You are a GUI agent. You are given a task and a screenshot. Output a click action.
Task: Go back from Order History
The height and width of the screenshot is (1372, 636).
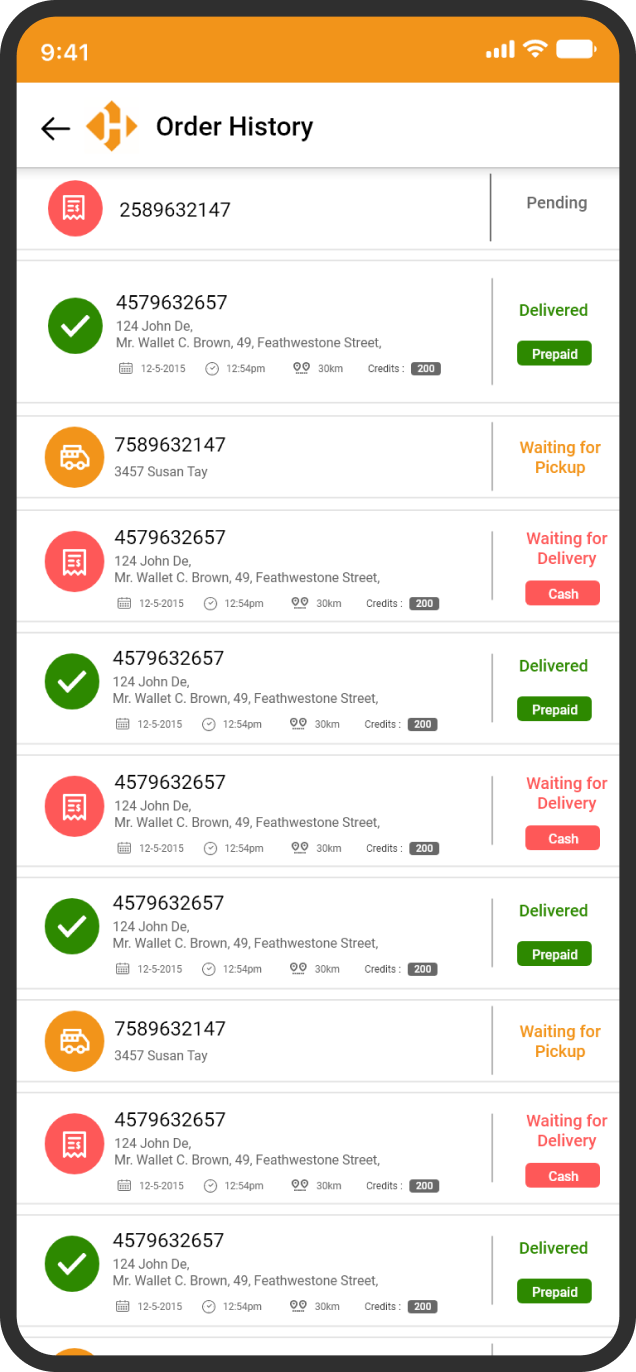tap(55, 128)
